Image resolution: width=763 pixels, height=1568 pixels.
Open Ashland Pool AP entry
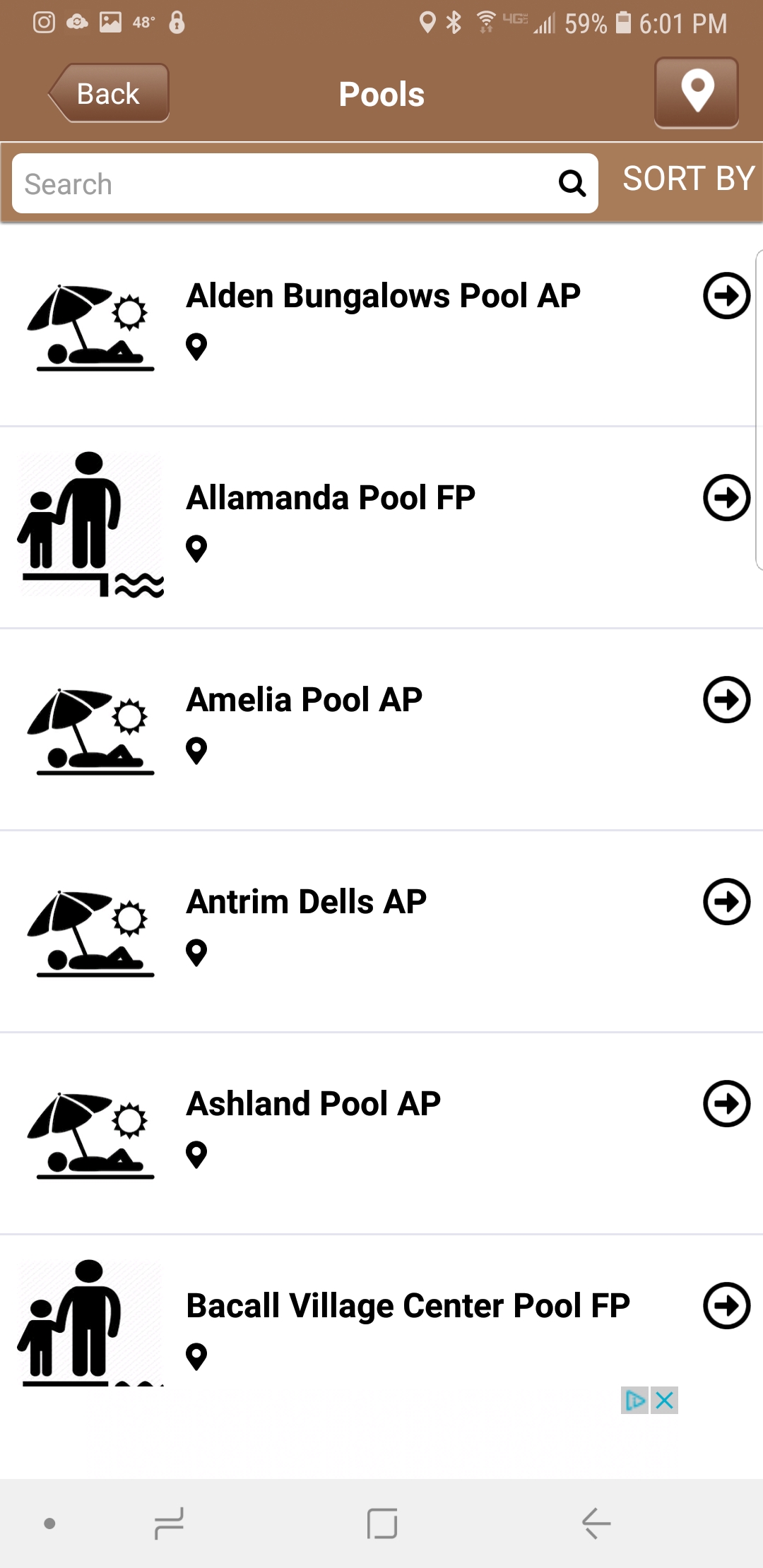381,1133
